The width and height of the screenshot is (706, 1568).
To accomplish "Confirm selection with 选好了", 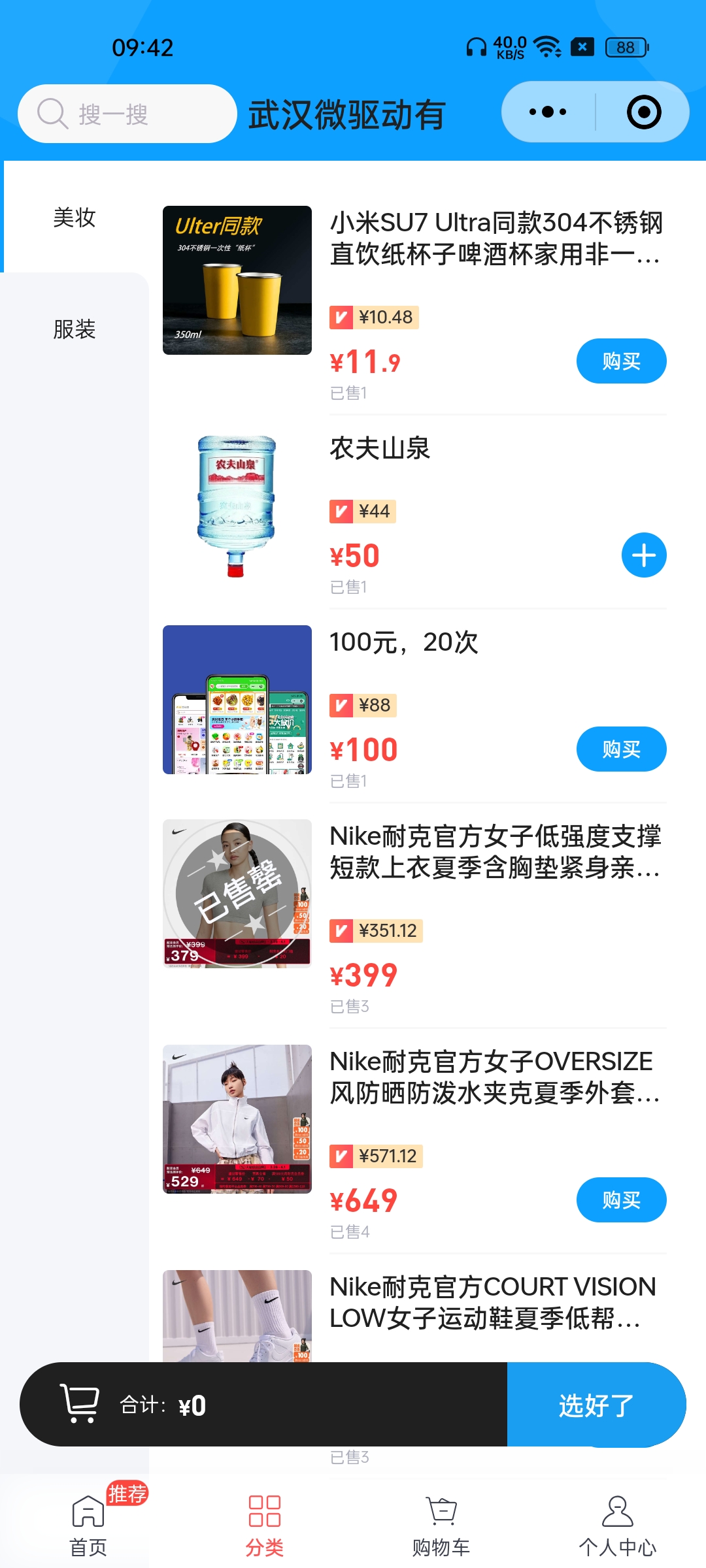I will 596,1405.
